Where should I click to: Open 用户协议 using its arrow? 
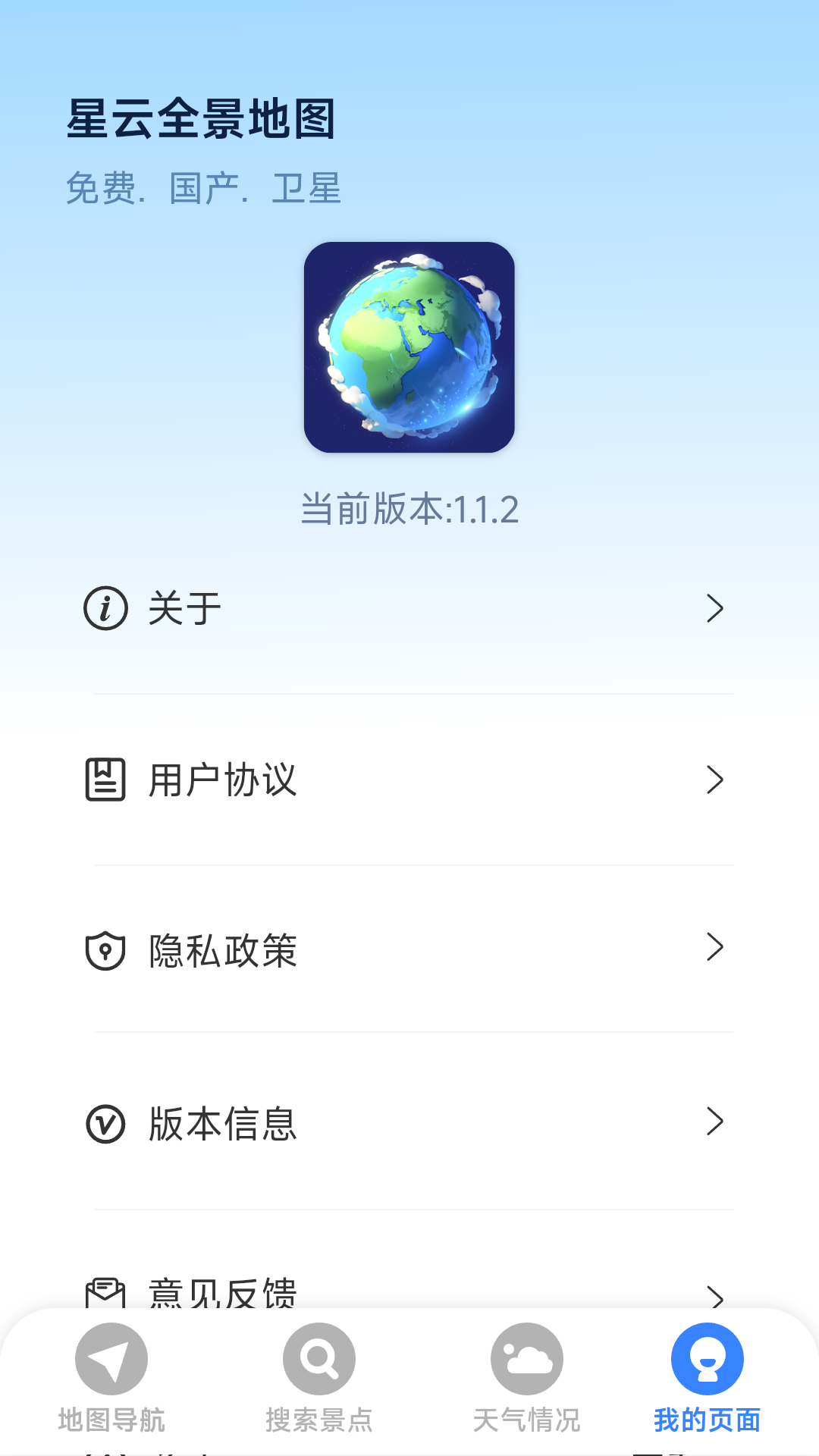[x=714, y=780]
